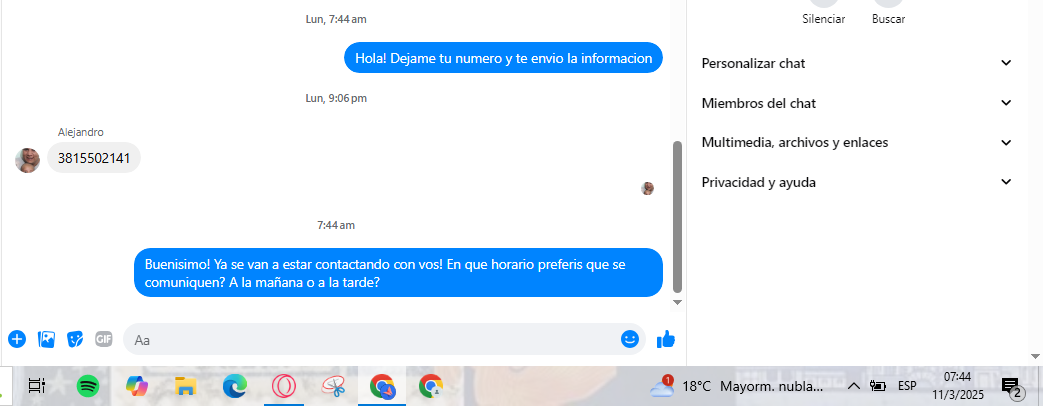The image size is (1043, 406).
Task: Open the emoji picker
Action: coord(630,339)
